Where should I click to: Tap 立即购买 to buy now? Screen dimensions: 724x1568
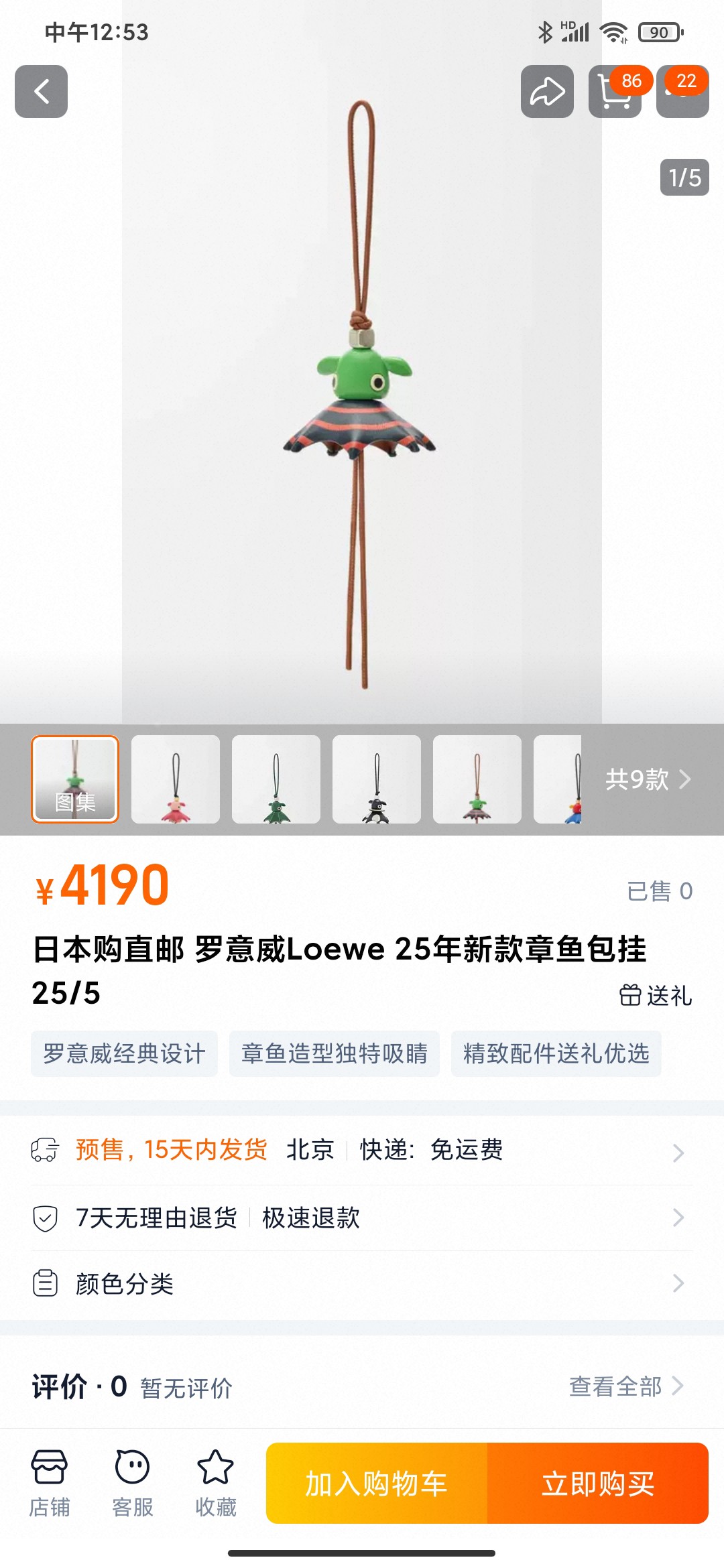click(598, 1483)
